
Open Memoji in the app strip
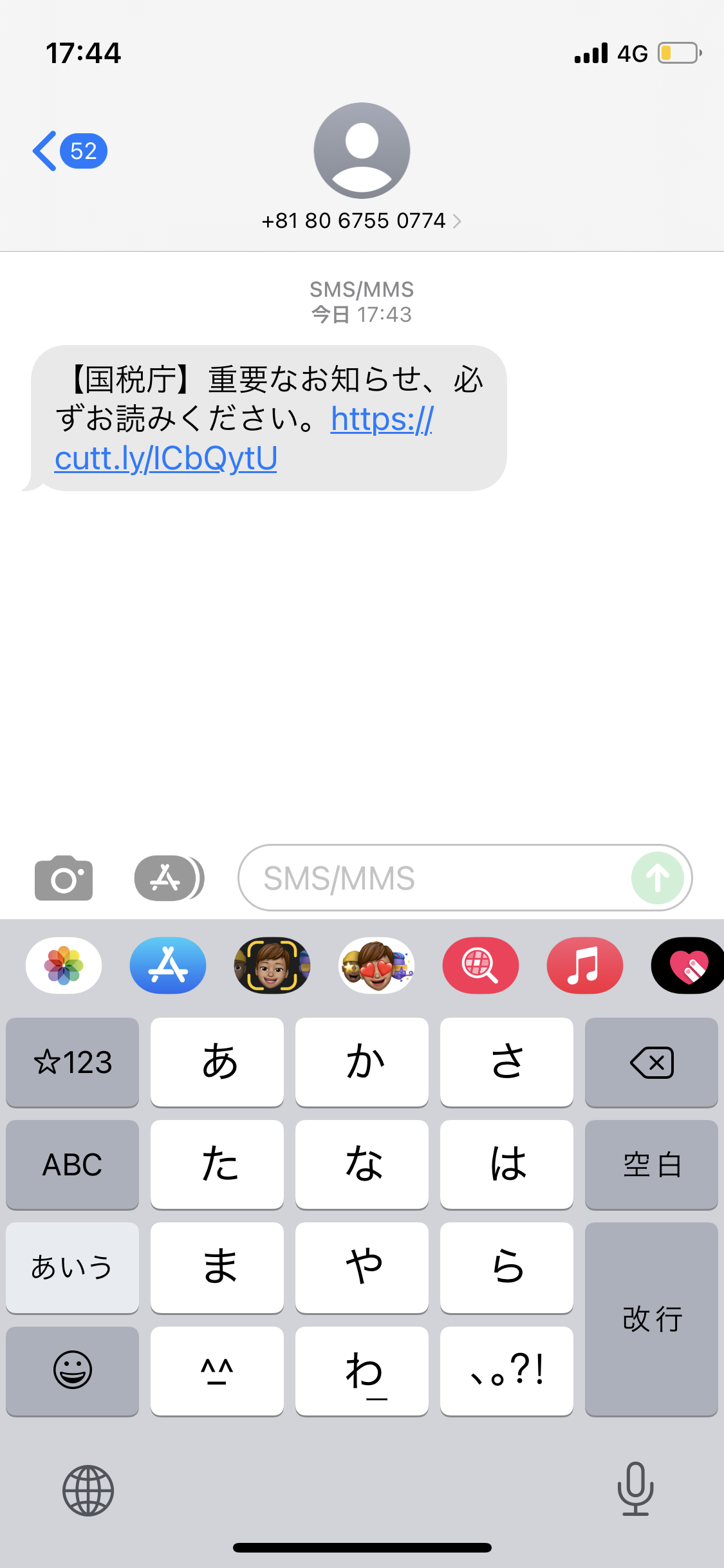(272, 966)
